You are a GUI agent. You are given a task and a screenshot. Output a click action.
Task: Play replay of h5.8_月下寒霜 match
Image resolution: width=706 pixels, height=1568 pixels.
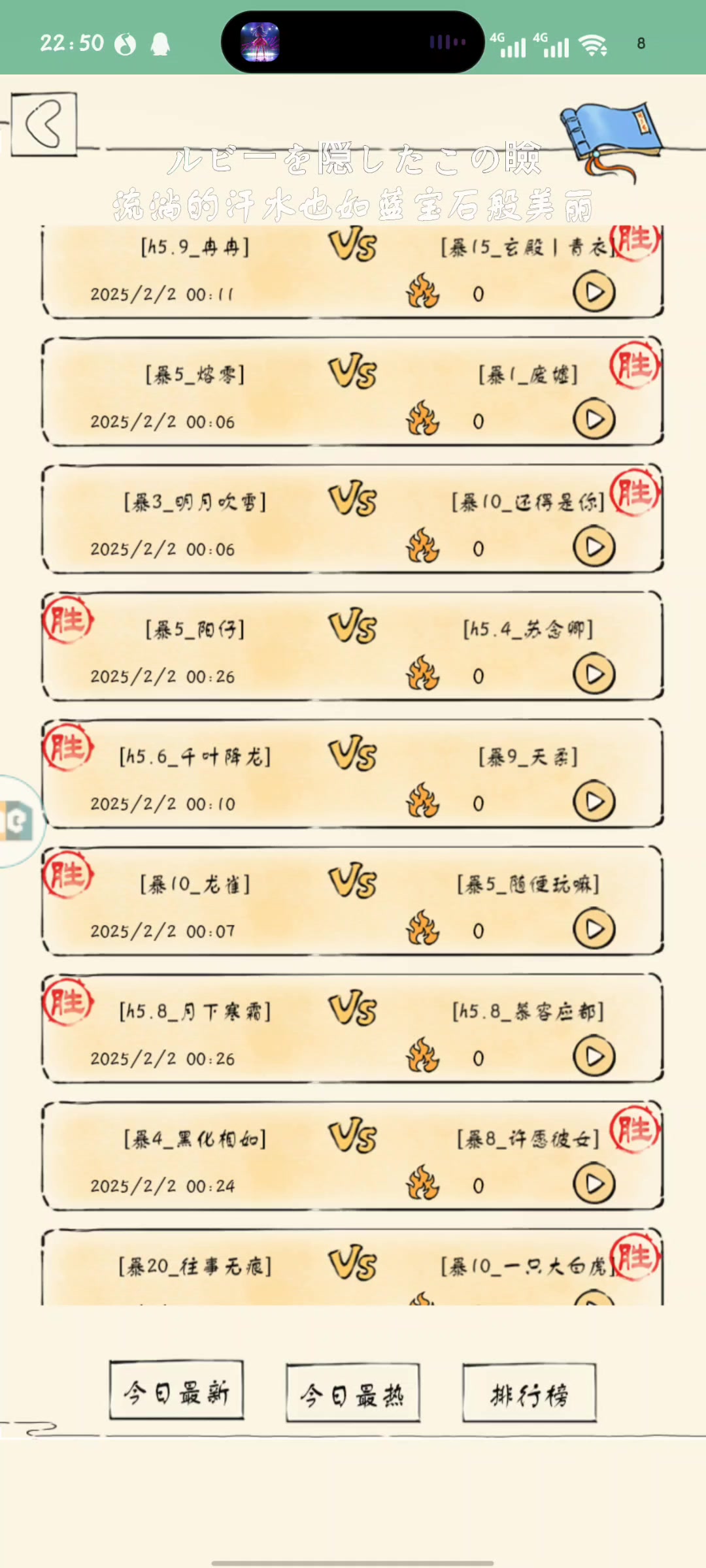pos(594,1056)
